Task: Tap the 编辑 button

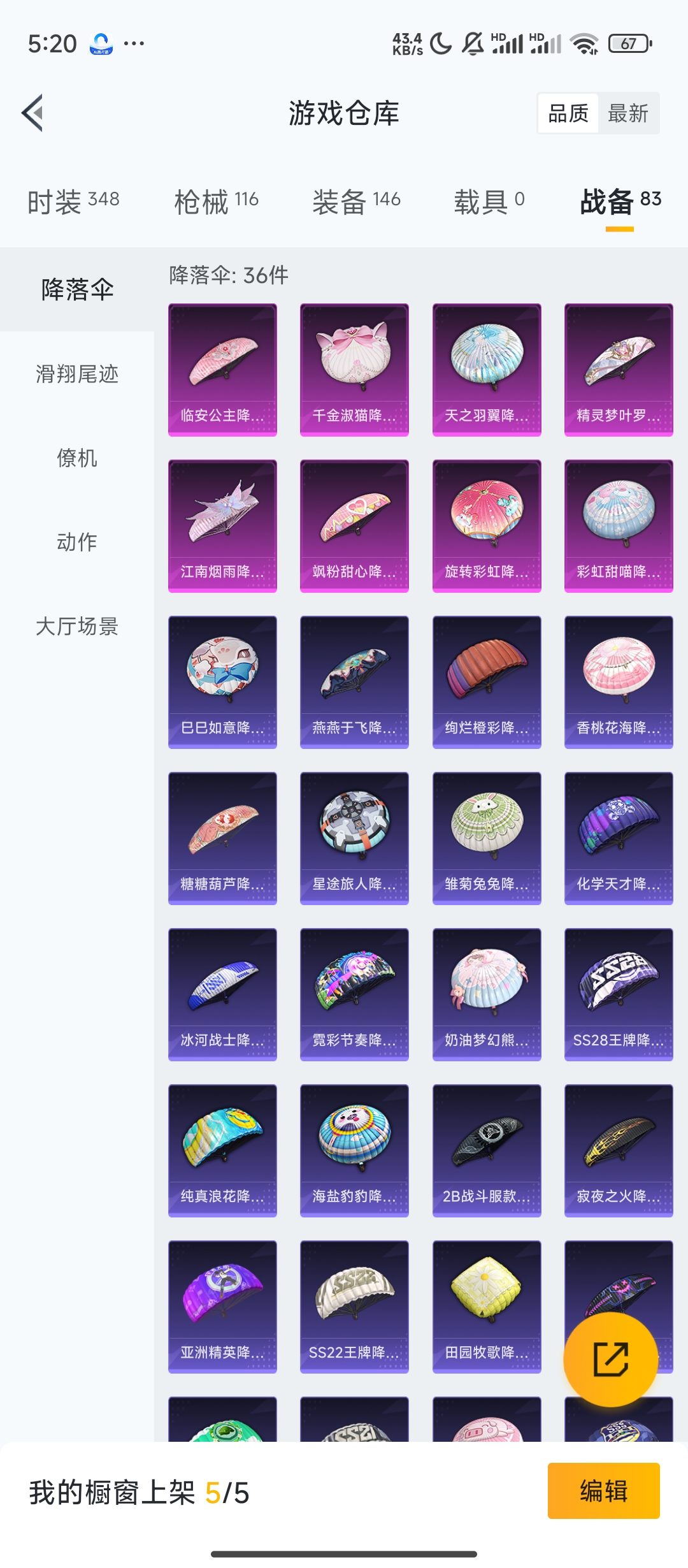Action: (x=604, y=1491)
